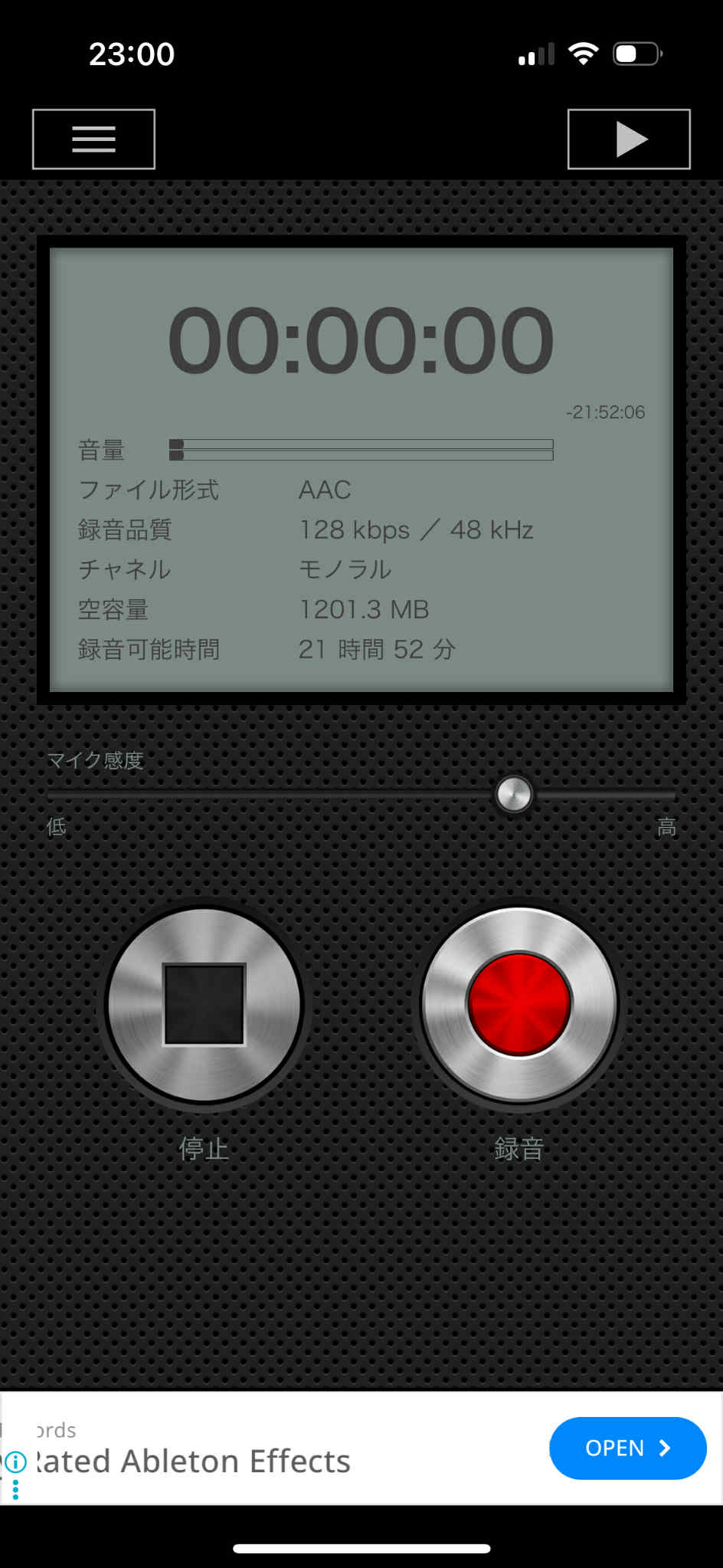View ad info icon
This screenshot has width=723, height=1568.
click(15, 1462)
